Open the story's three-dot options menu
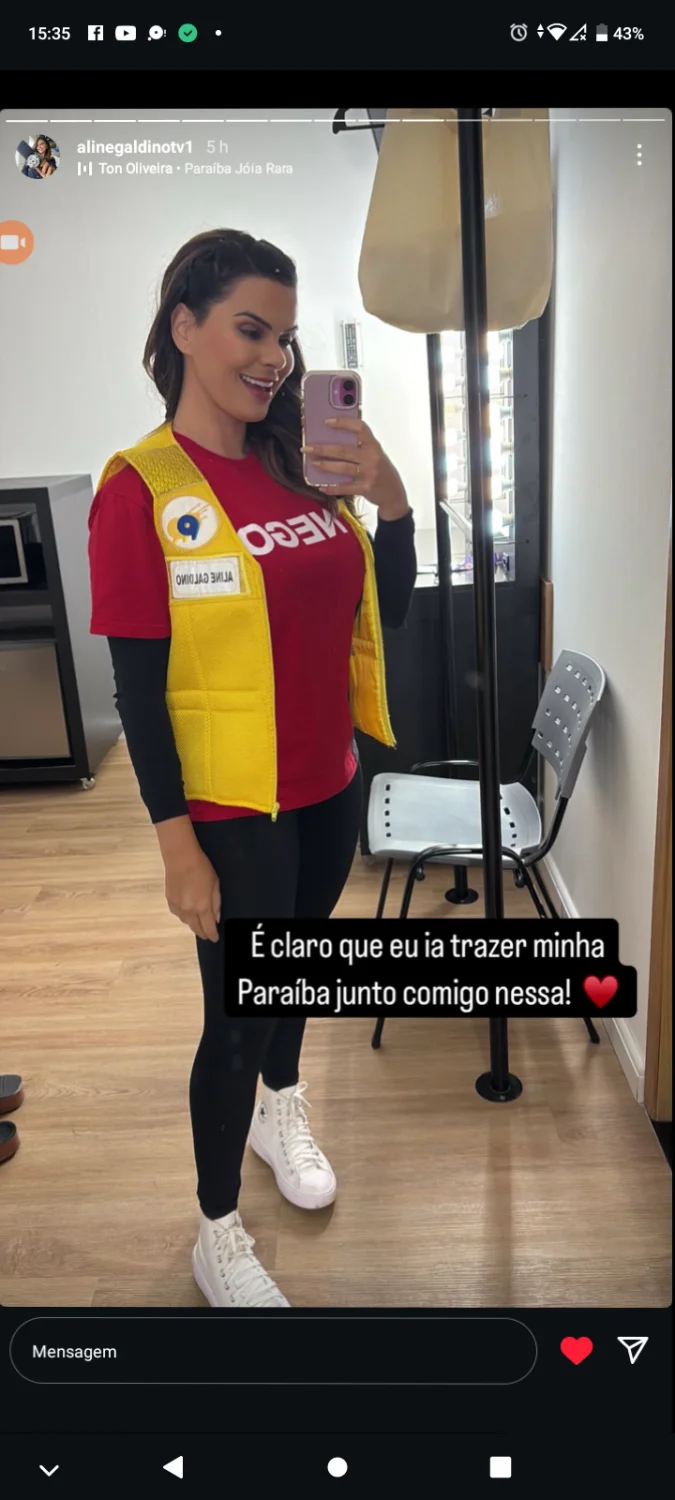675x1500 pixels. 639,155
